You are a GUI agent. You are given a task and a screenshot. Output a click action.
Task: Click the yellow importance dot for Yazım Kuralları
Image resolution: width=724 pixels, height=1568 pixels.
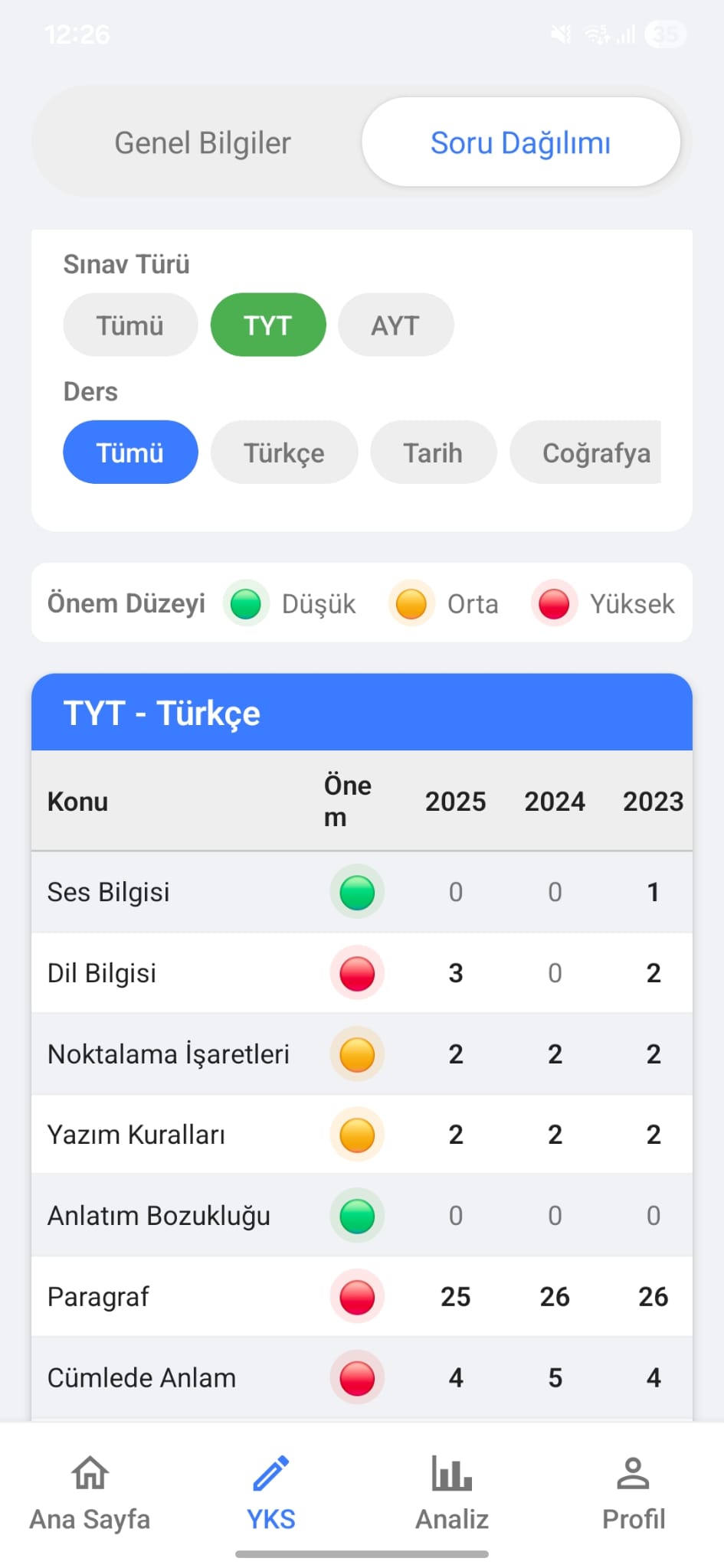click(x=356, y=1135)
